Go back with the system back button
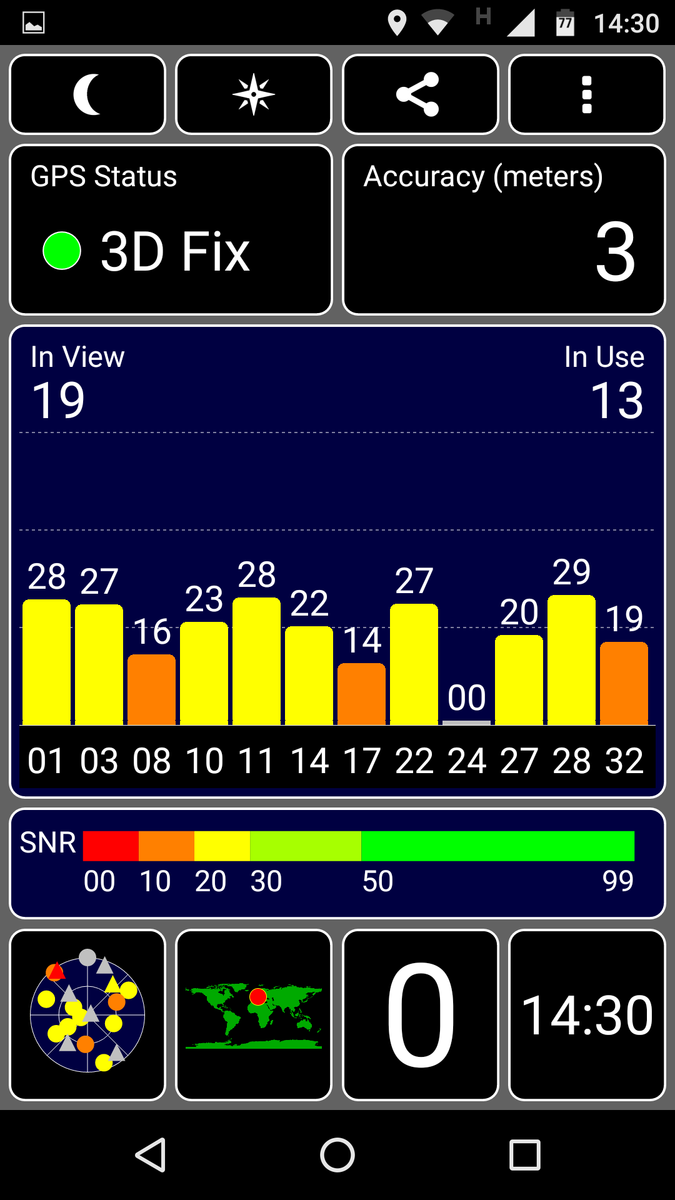 (150, 1155)
